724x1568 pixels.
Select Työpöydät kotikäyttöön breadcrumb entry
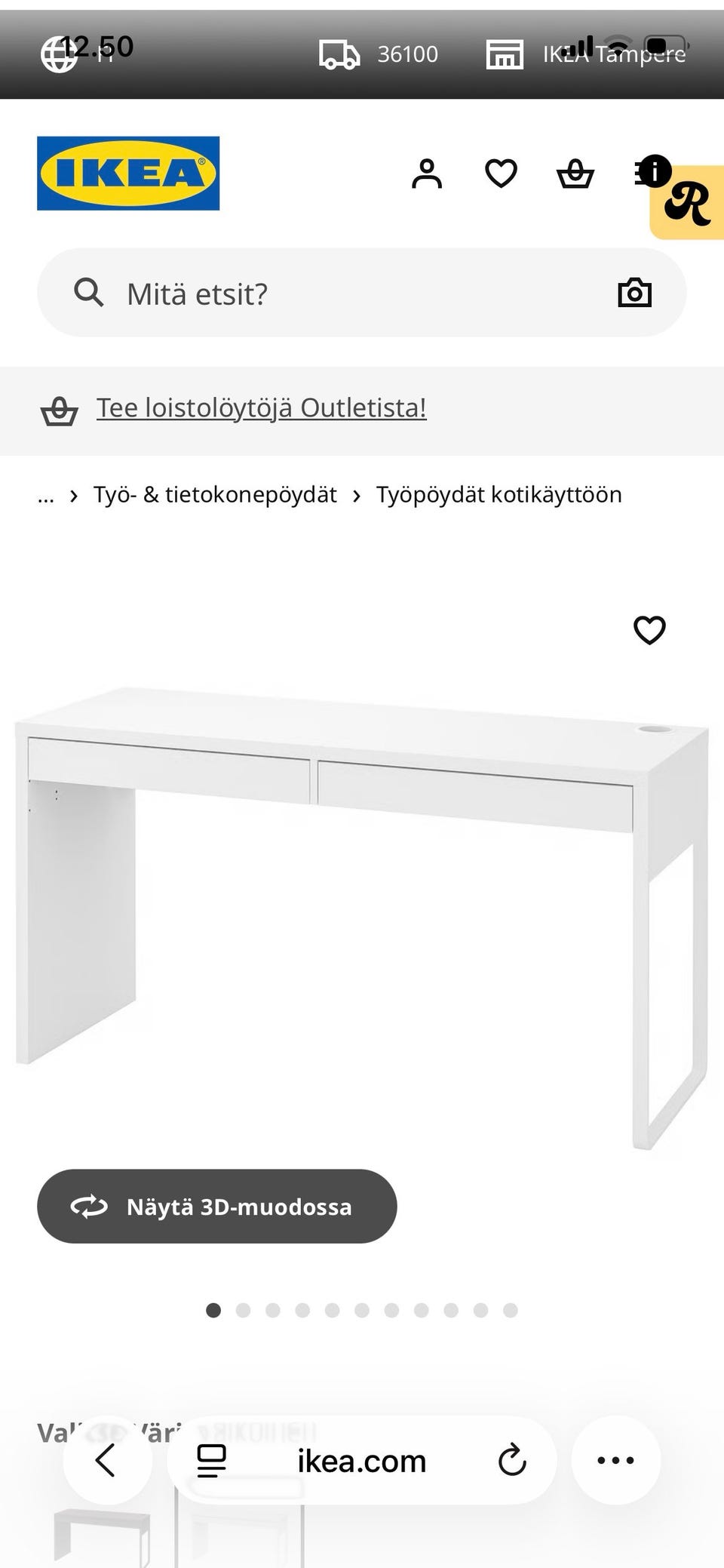click(499, 494)
